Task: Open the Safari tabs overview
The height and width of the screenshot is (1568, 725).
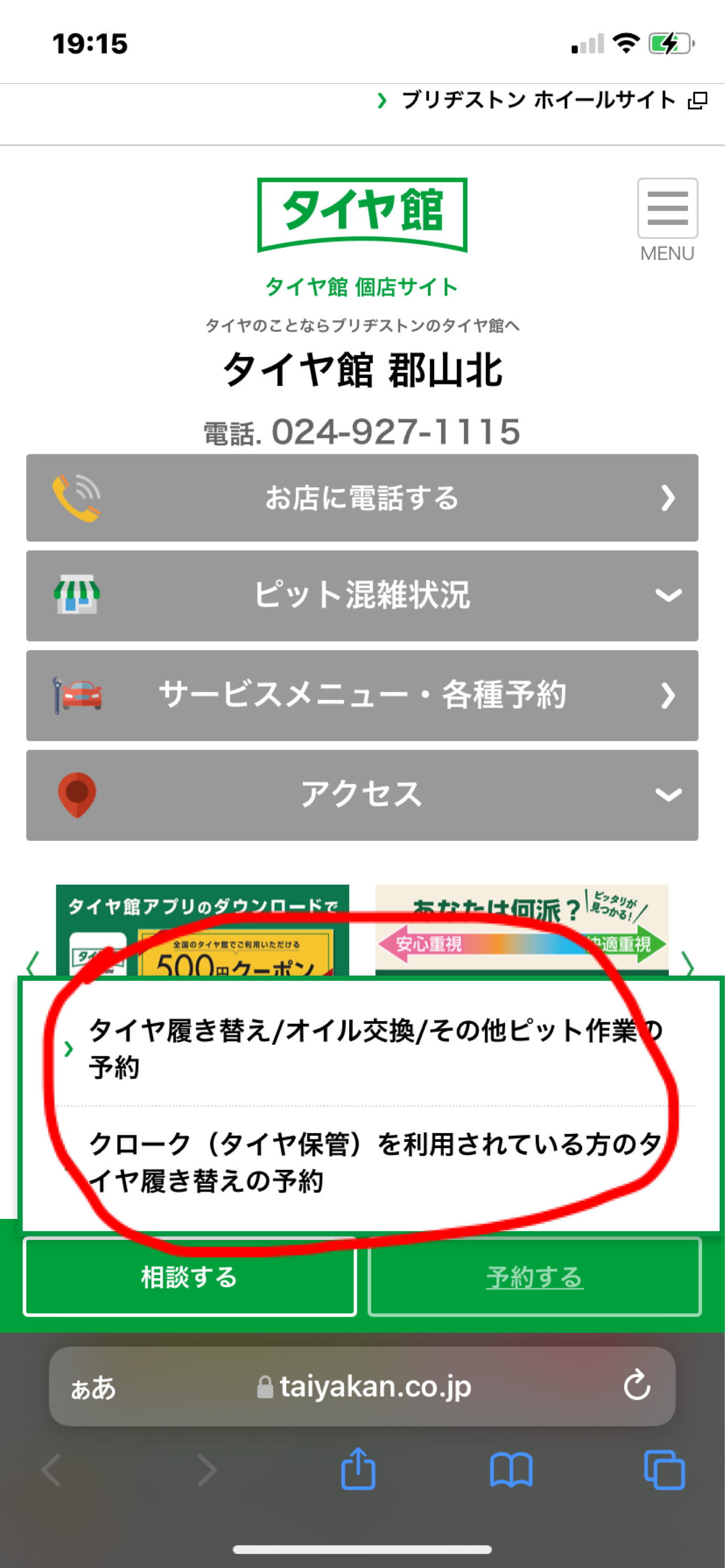Action: pyautogui.click(x=664, y=1470)
